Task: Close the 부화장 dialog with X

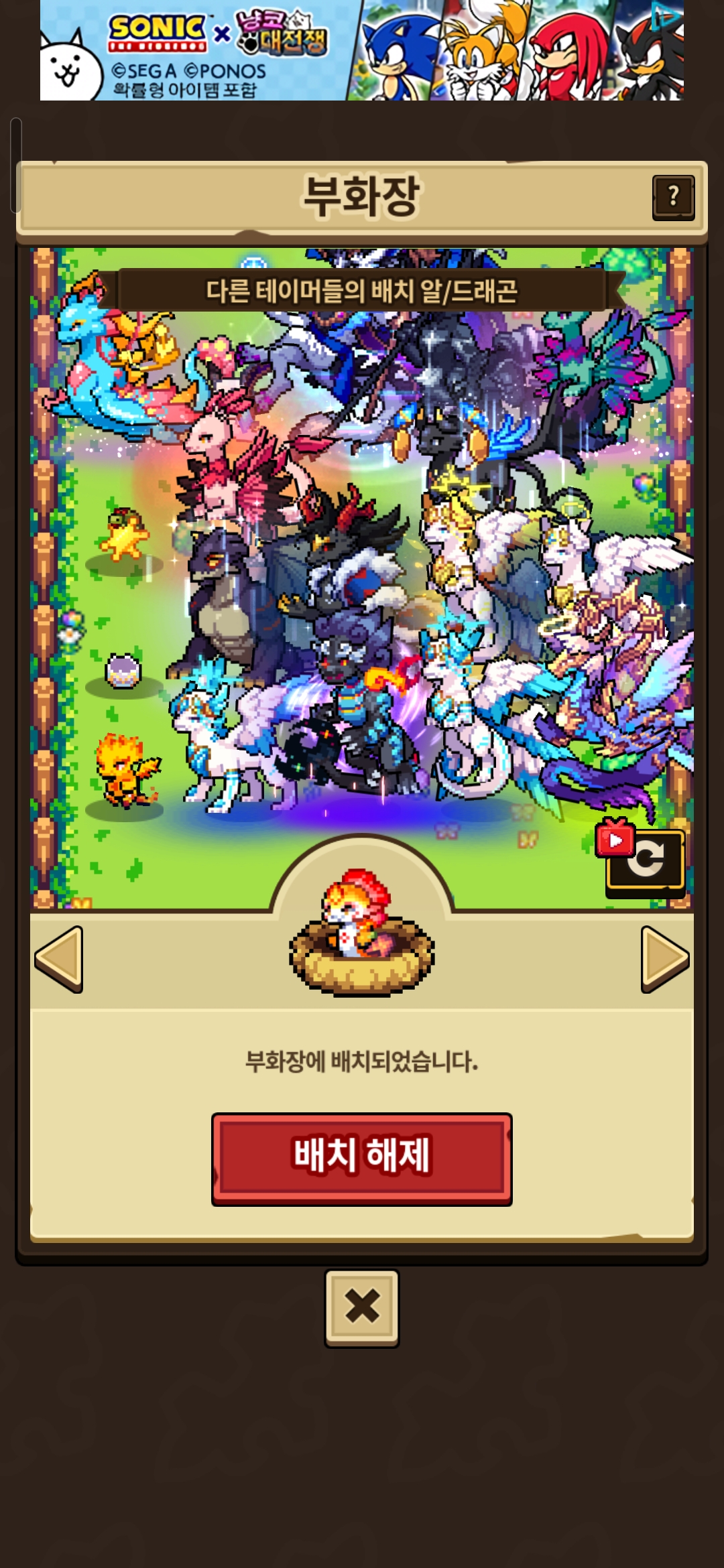Action: [x=362, y=1308]
